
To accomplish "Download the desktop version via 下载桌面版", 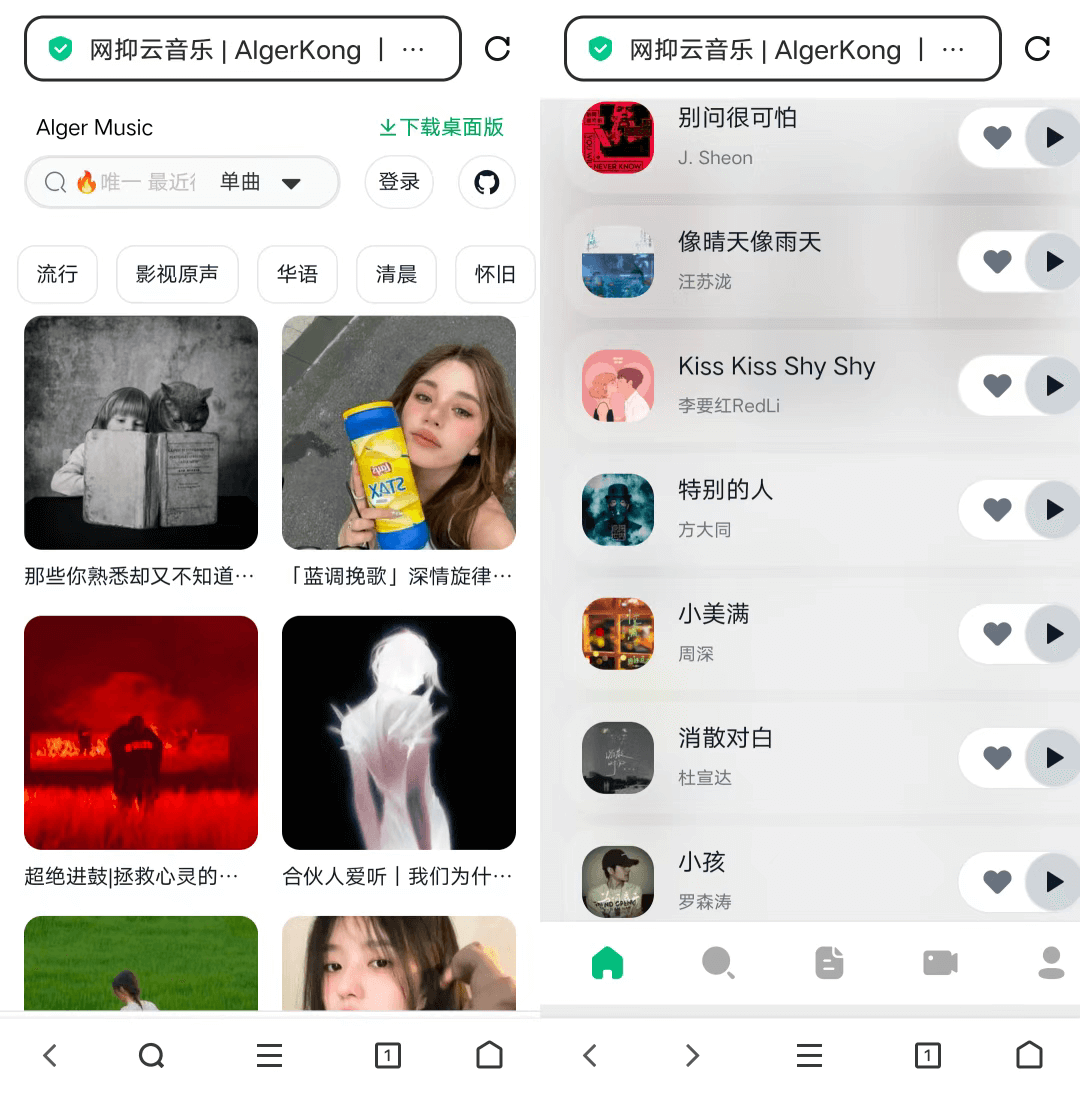I will click(x=441, y=127).
